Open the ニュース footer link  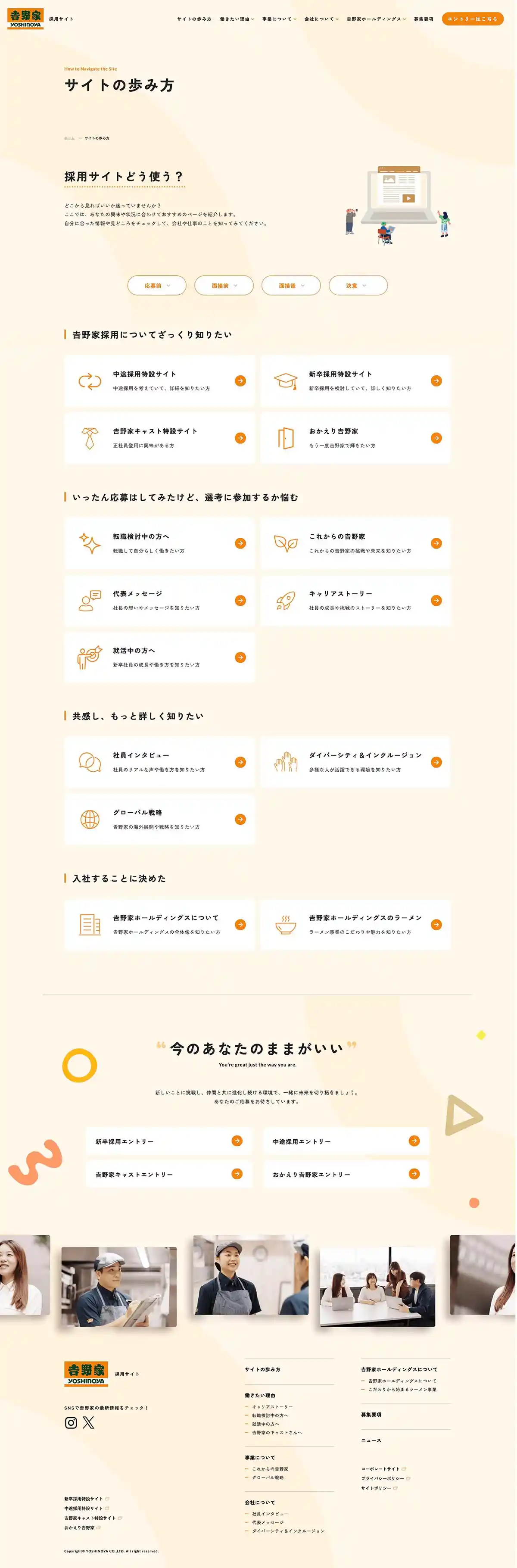[x=371, y=1440]
